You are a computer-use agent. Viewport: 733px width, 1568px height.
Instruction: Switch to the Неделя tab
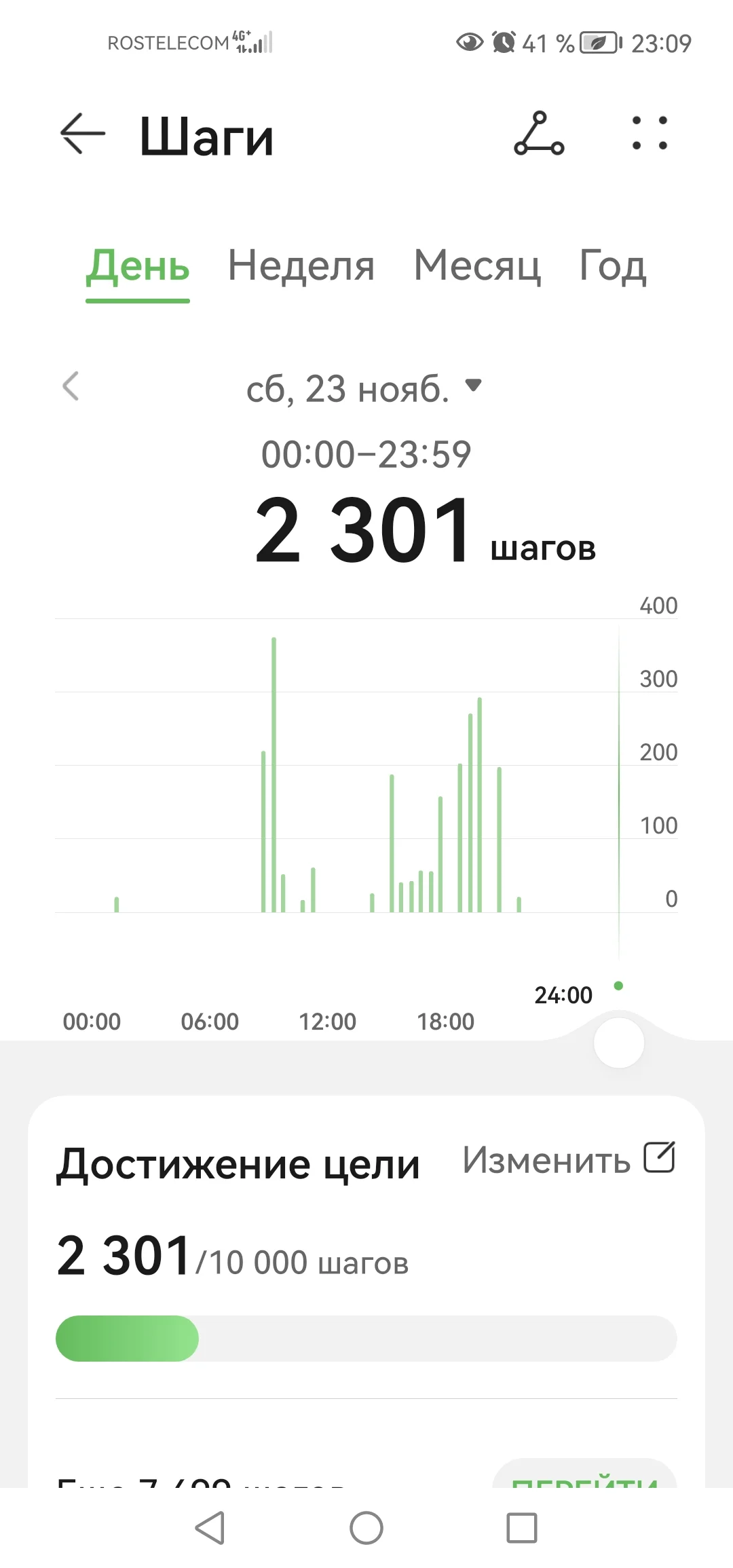(x=301, y=267)
